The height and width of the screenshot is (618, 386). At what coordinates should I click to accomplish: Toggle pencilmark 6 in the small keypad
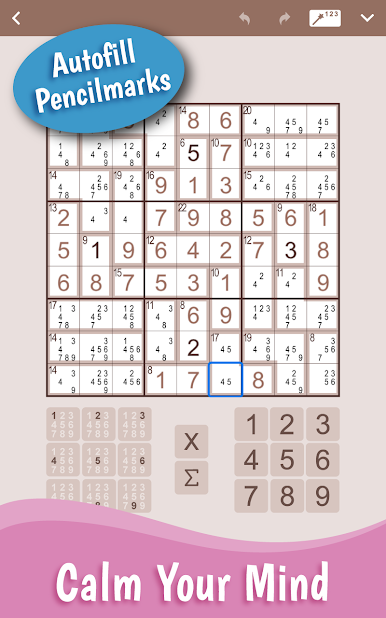click(x=134, y=460)
